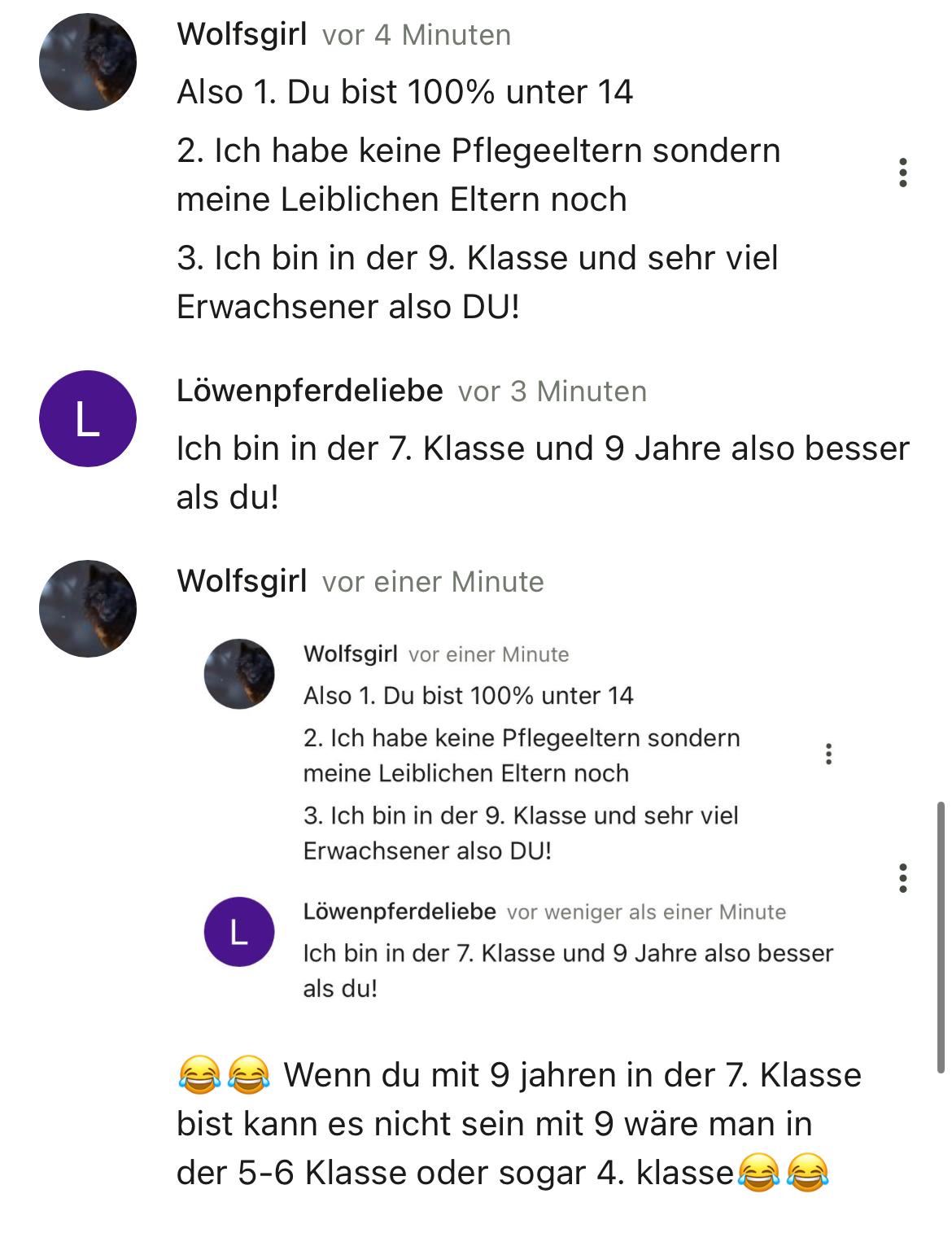
Task: Open options for Wolfsgirl's comment from 4 minutes ago
Action: [902, 173]
